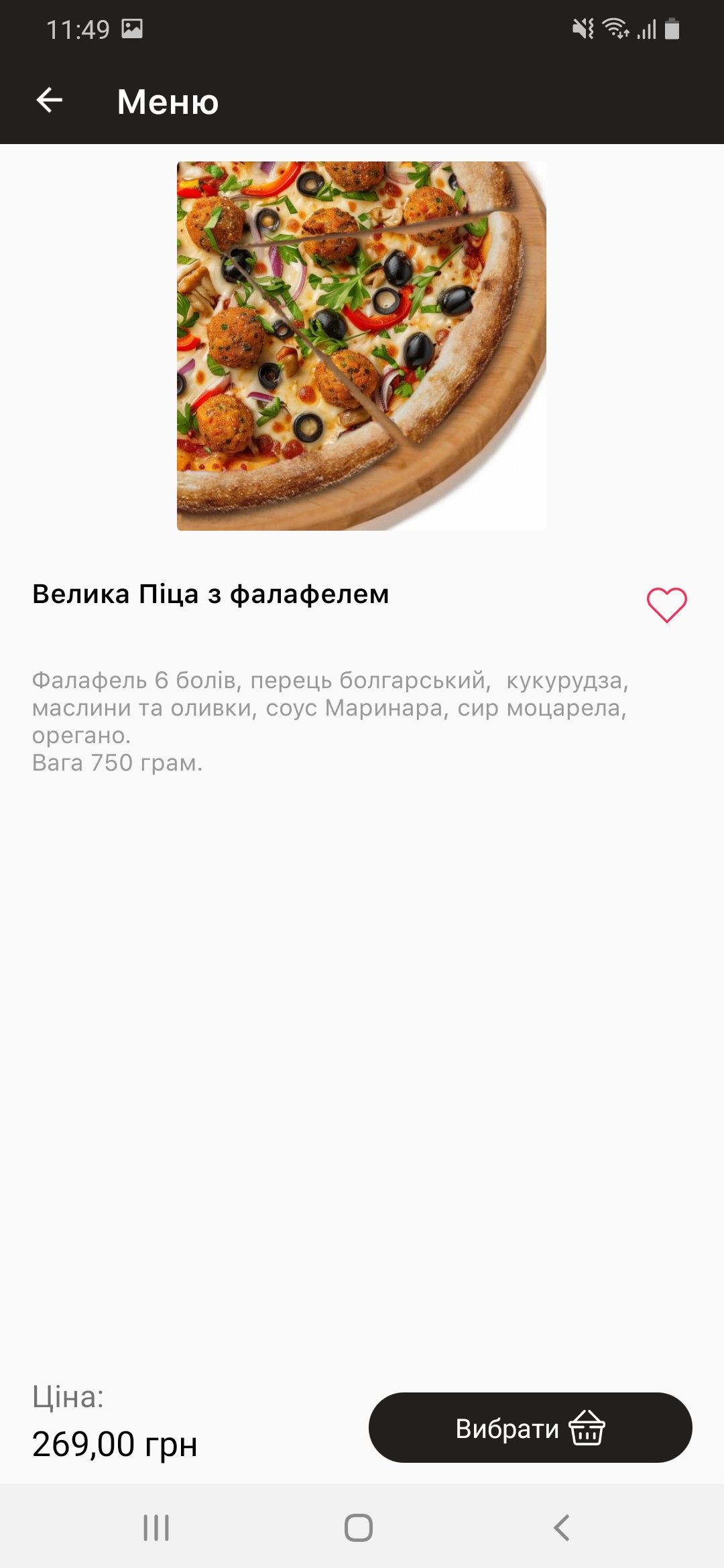Add the falafel pizza to favorites
This screenshot has width=724, height=1568.
[x=666, y=604]
